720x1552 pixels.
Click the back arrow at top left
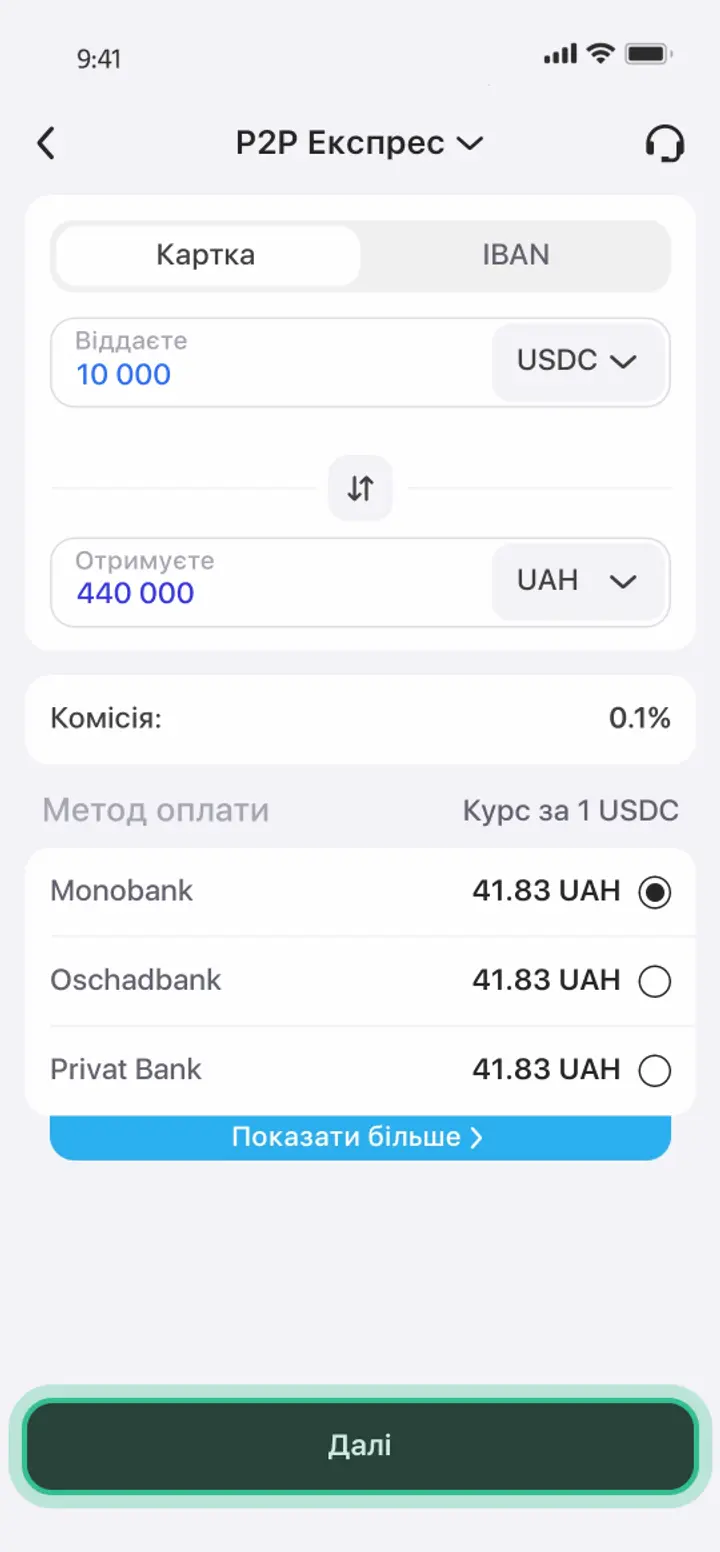(x=45, y=143)
